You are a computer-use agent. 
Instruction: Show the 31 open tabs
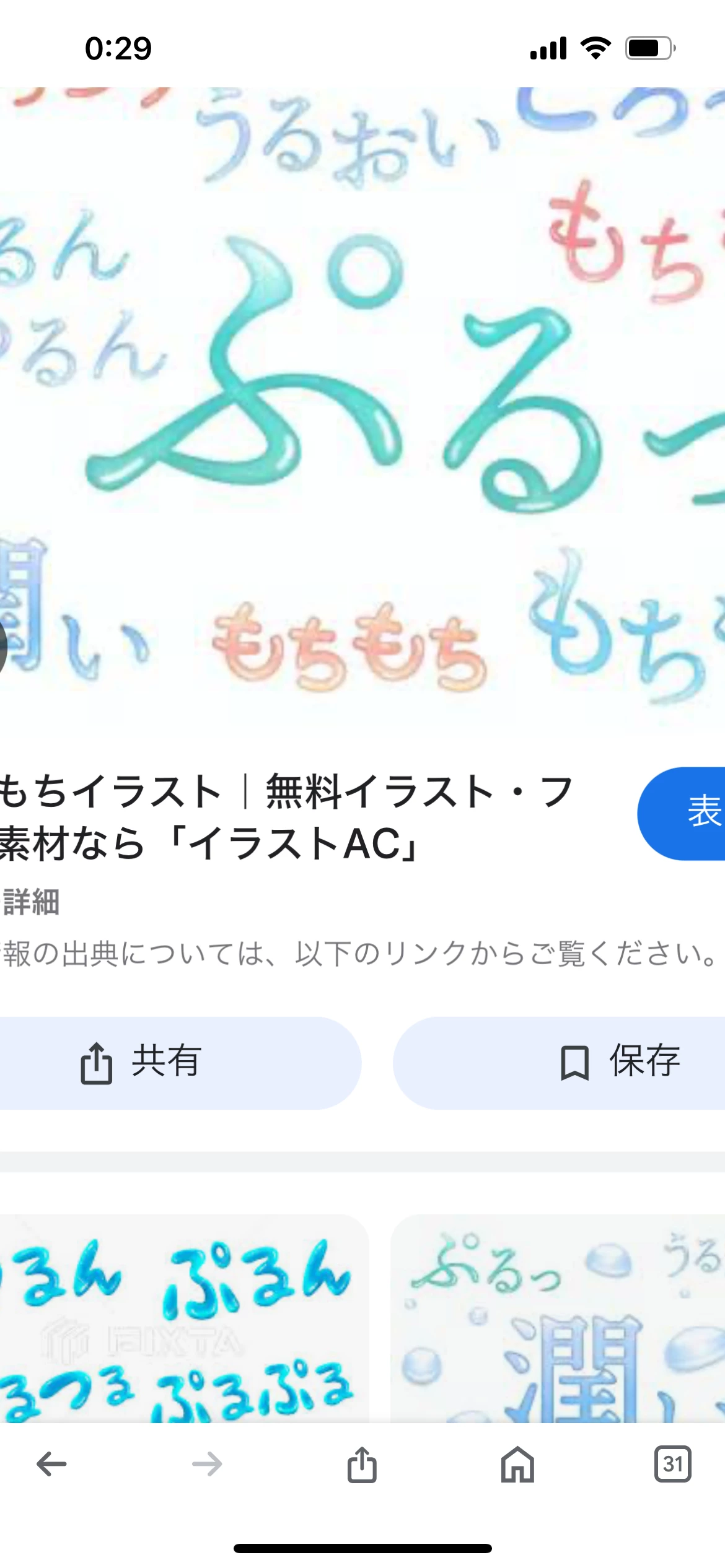672,1464
